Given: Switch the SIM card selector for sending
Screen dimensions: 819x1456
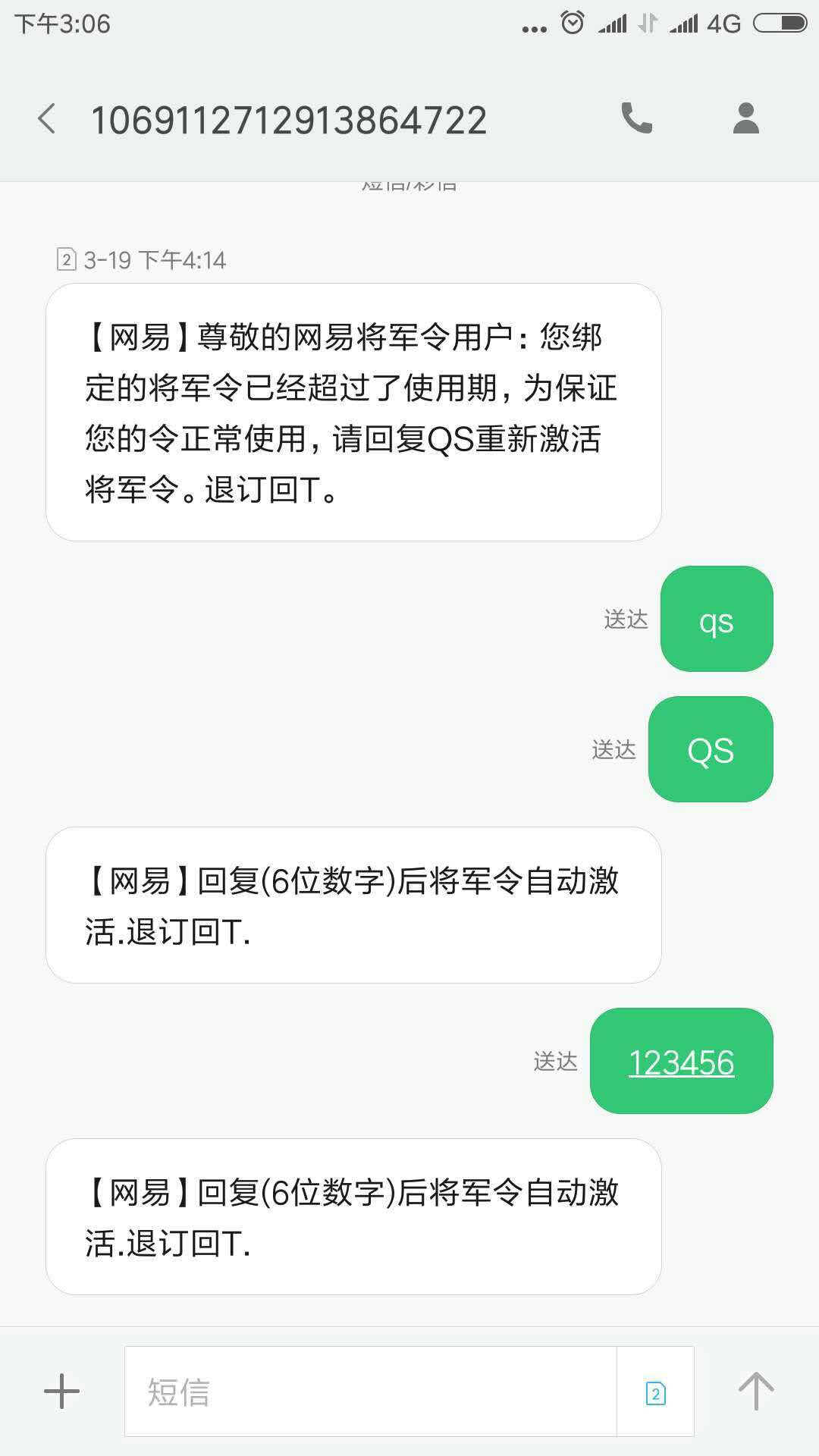Looking at the screenshot, I should (656, 1392).
